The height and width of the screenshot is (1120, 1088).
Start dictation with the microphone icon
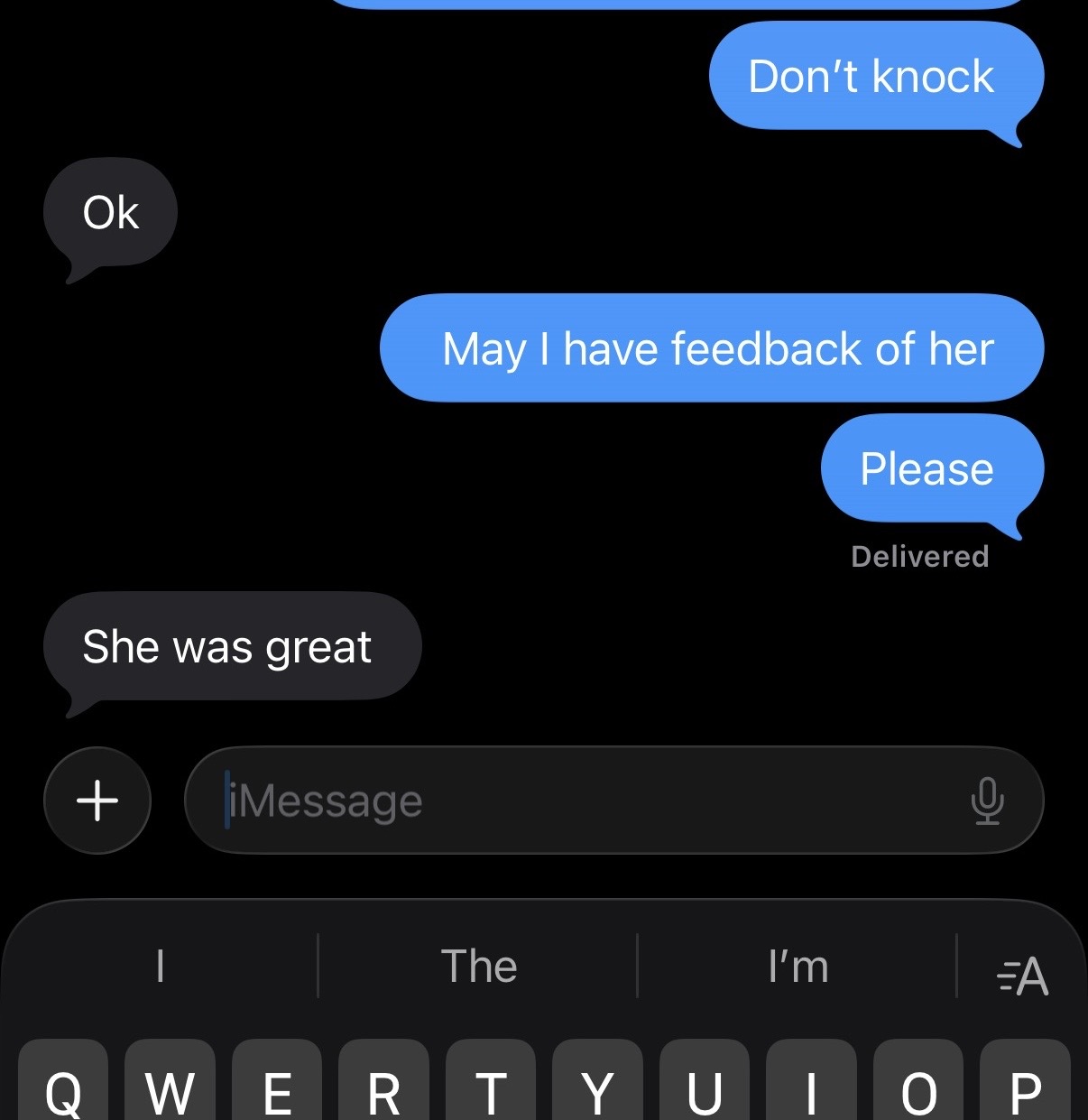point(987,801)
